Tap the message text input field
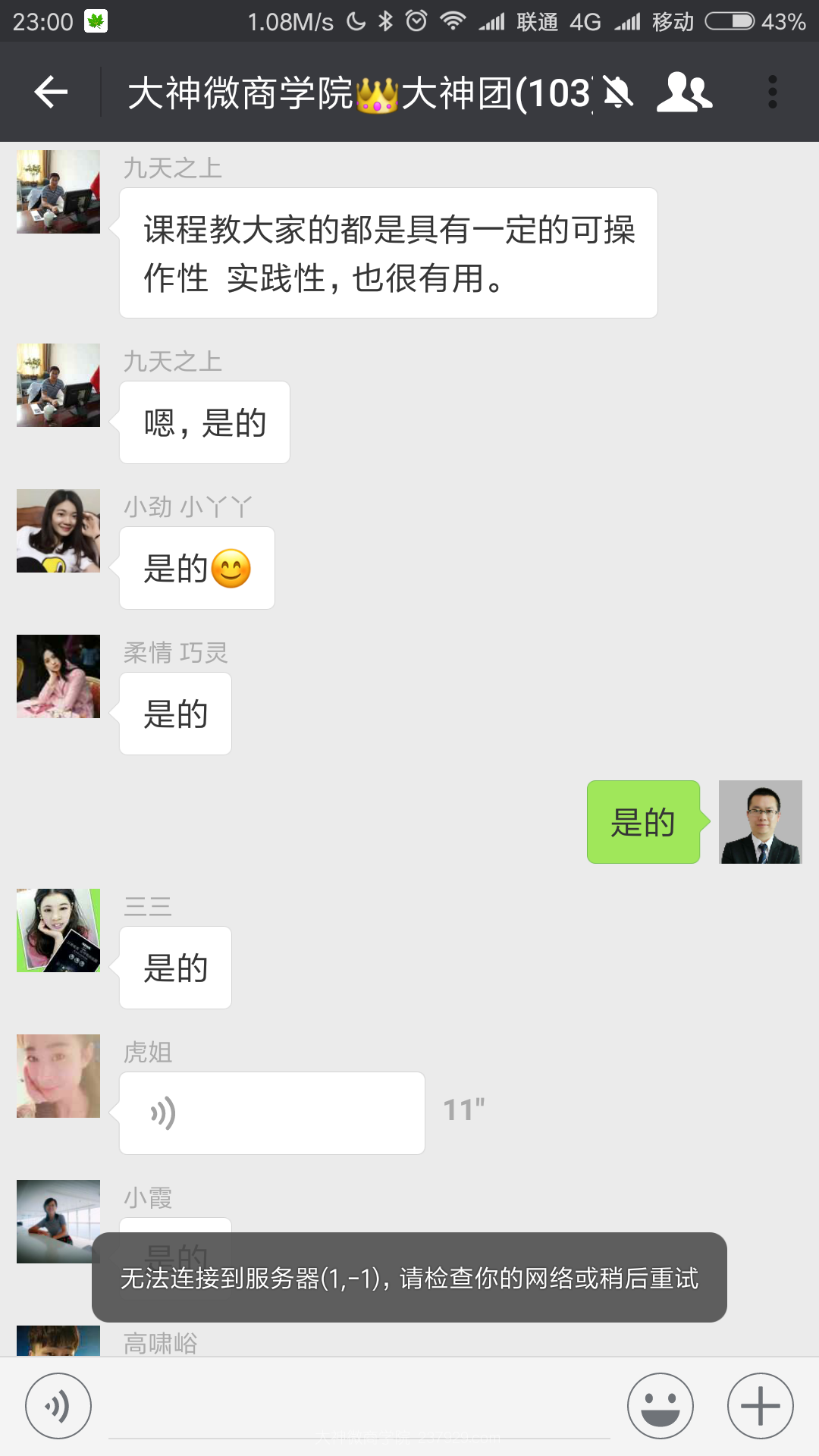Viewport: 819px width, 1456px height. pos(359,1406)
